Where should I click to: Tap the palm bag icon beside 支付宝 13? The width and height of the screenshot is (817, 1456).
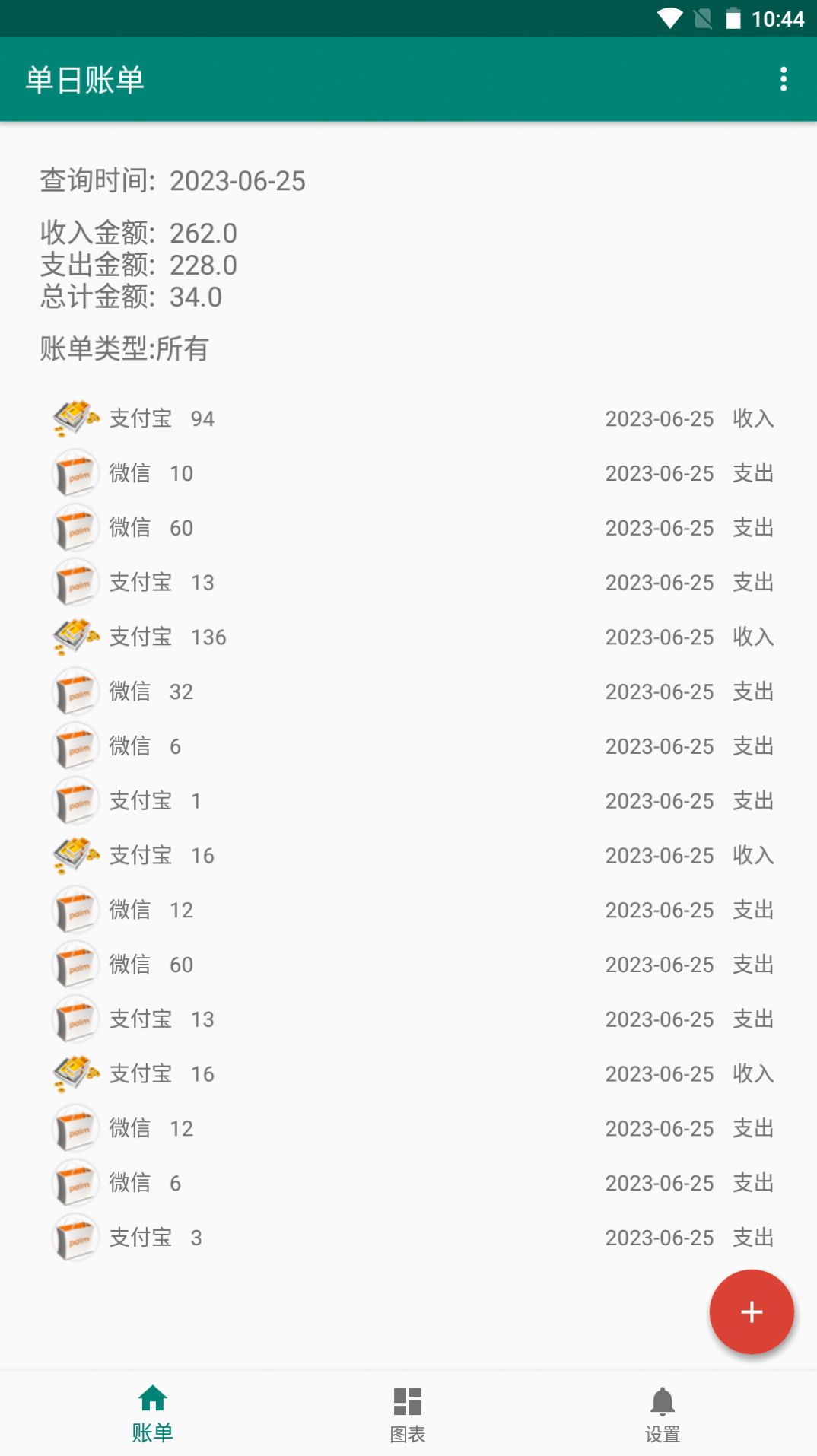[x=75, y=582]
